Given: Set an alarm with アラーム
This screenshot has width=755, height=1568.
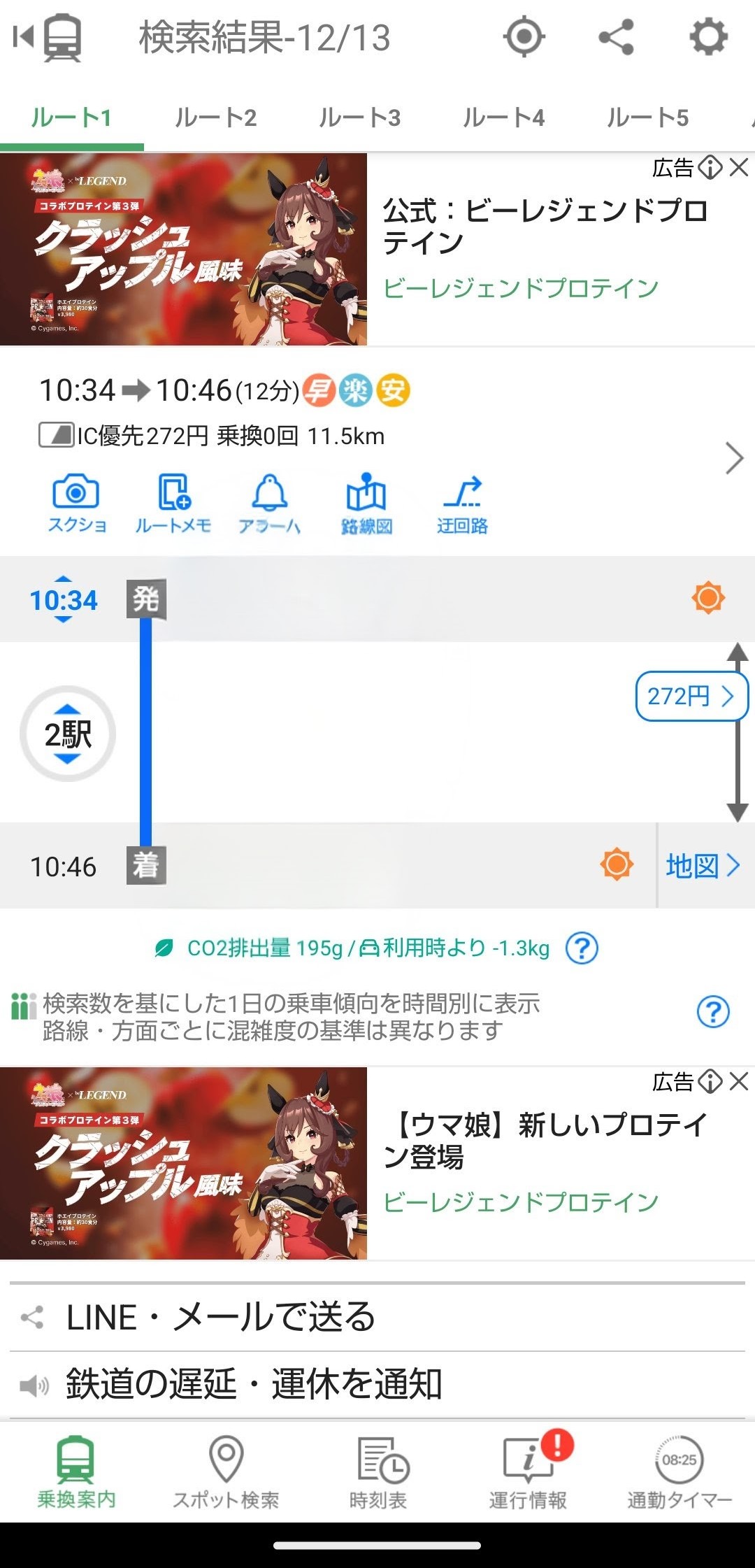Looking at the screenshot, I should [x=269, y=504].
